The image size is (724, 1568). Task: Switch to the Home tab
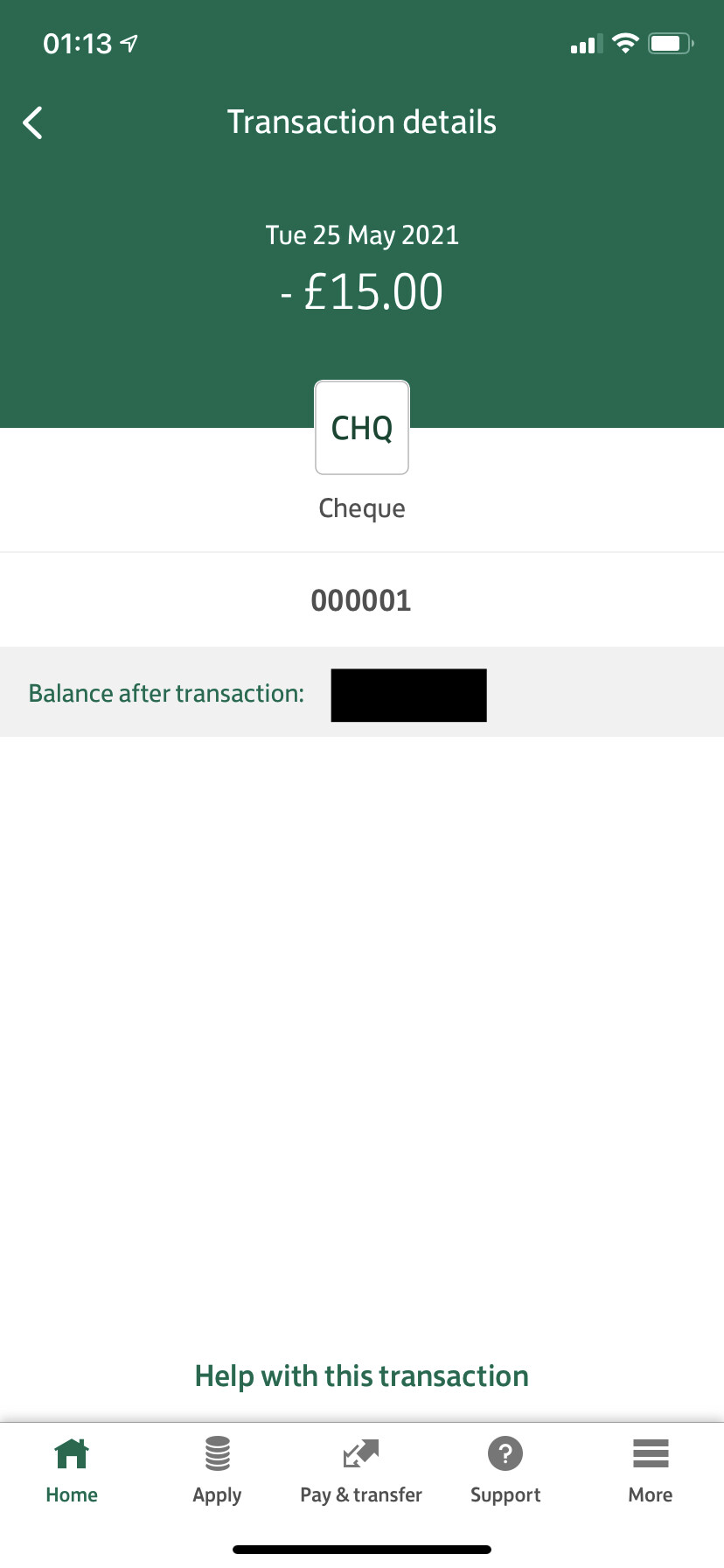point(72,1471)
